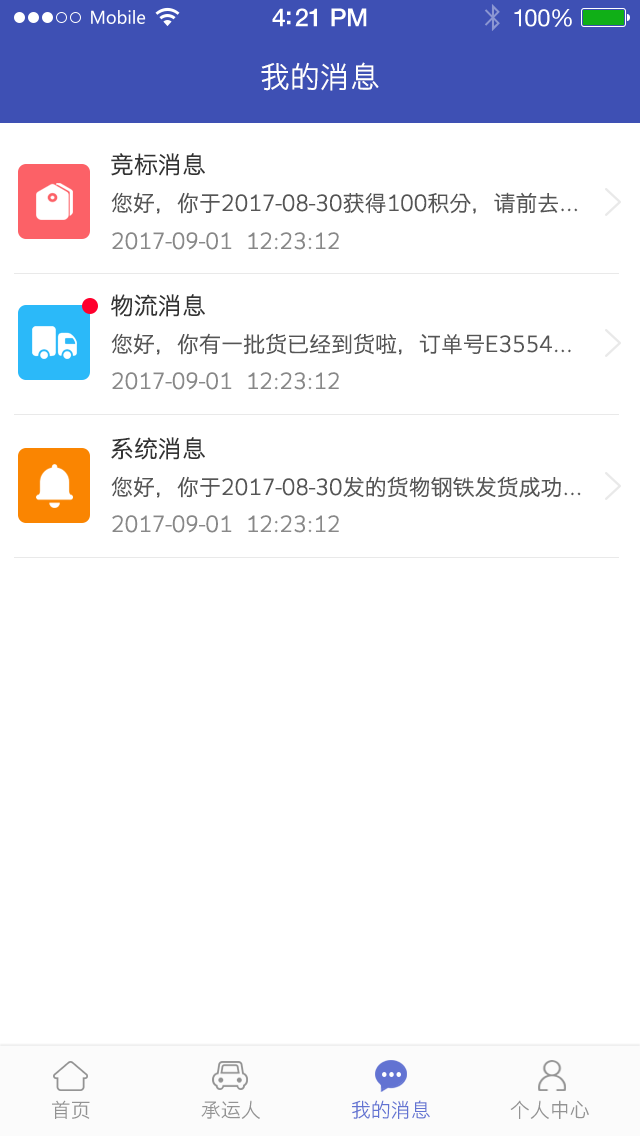Image resolution: width=640 pixels, height=1136 pixels.
Task: Open the 系统消息 message row
Action: [320, 486]
